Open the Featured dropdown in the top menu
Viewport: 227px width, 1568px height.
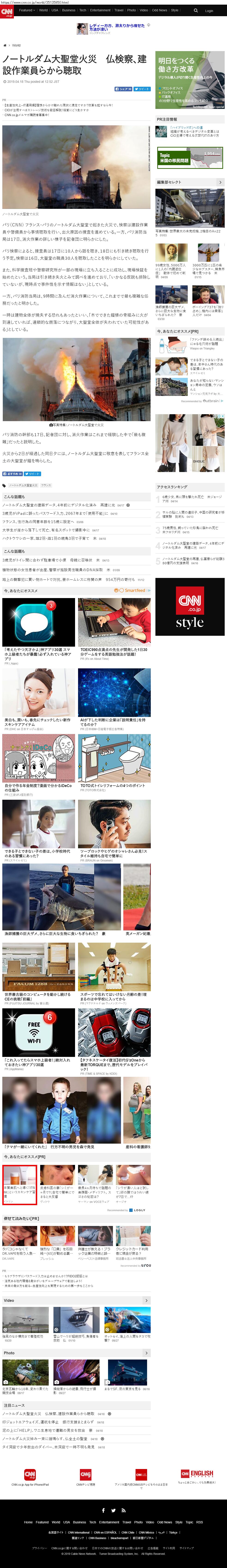(x=26, y=10)
